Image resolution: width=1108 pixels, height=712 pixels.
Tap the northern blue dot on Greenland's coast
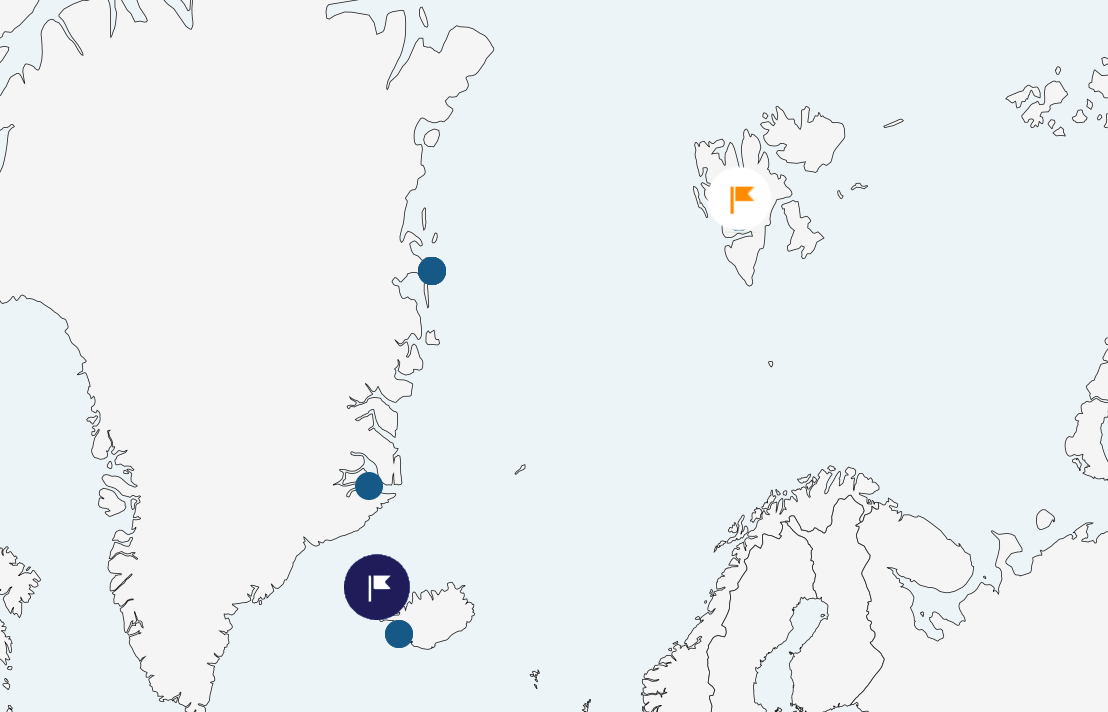pos(432,271)
